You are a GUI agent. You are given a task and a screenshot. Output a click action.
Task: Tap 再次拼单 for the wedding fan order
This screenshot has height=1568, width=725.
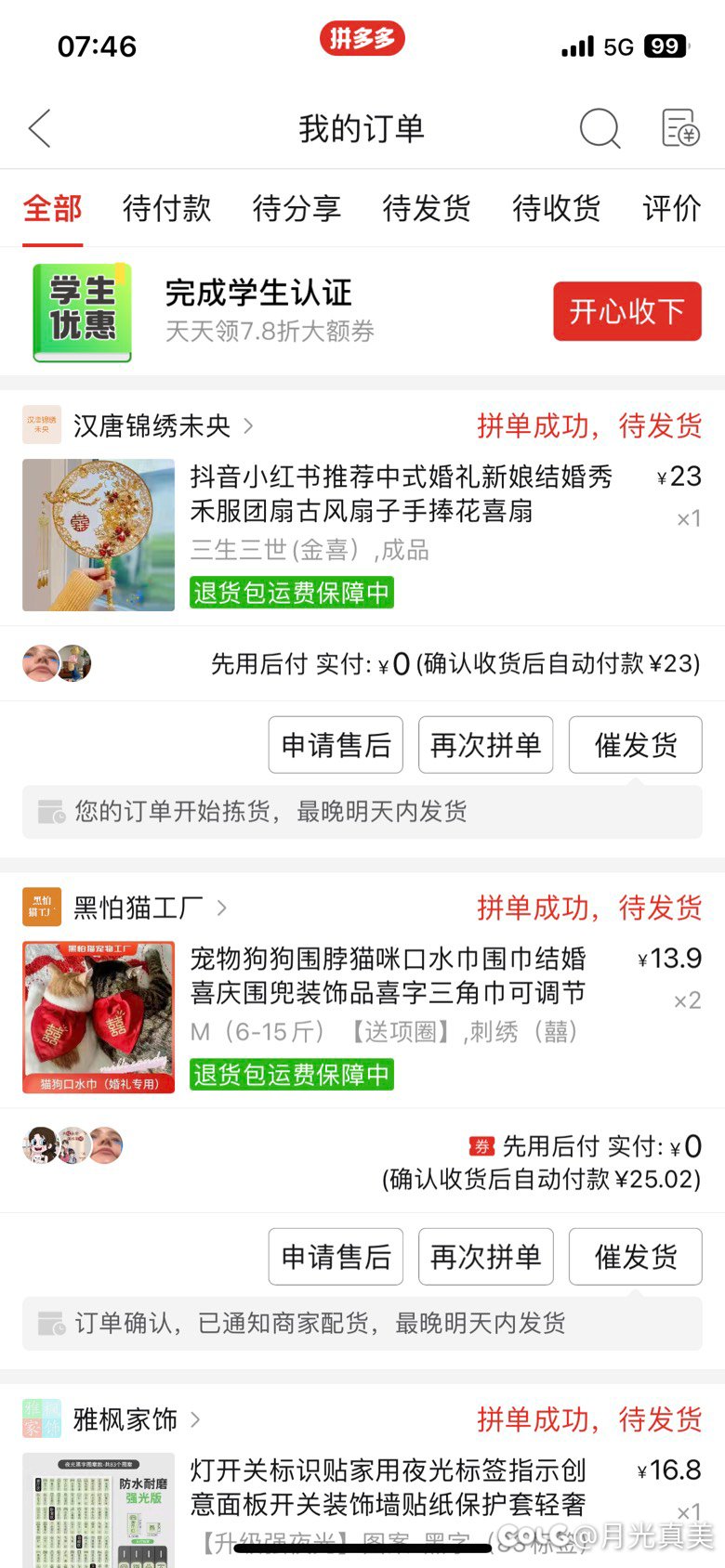tap(485, 745)
